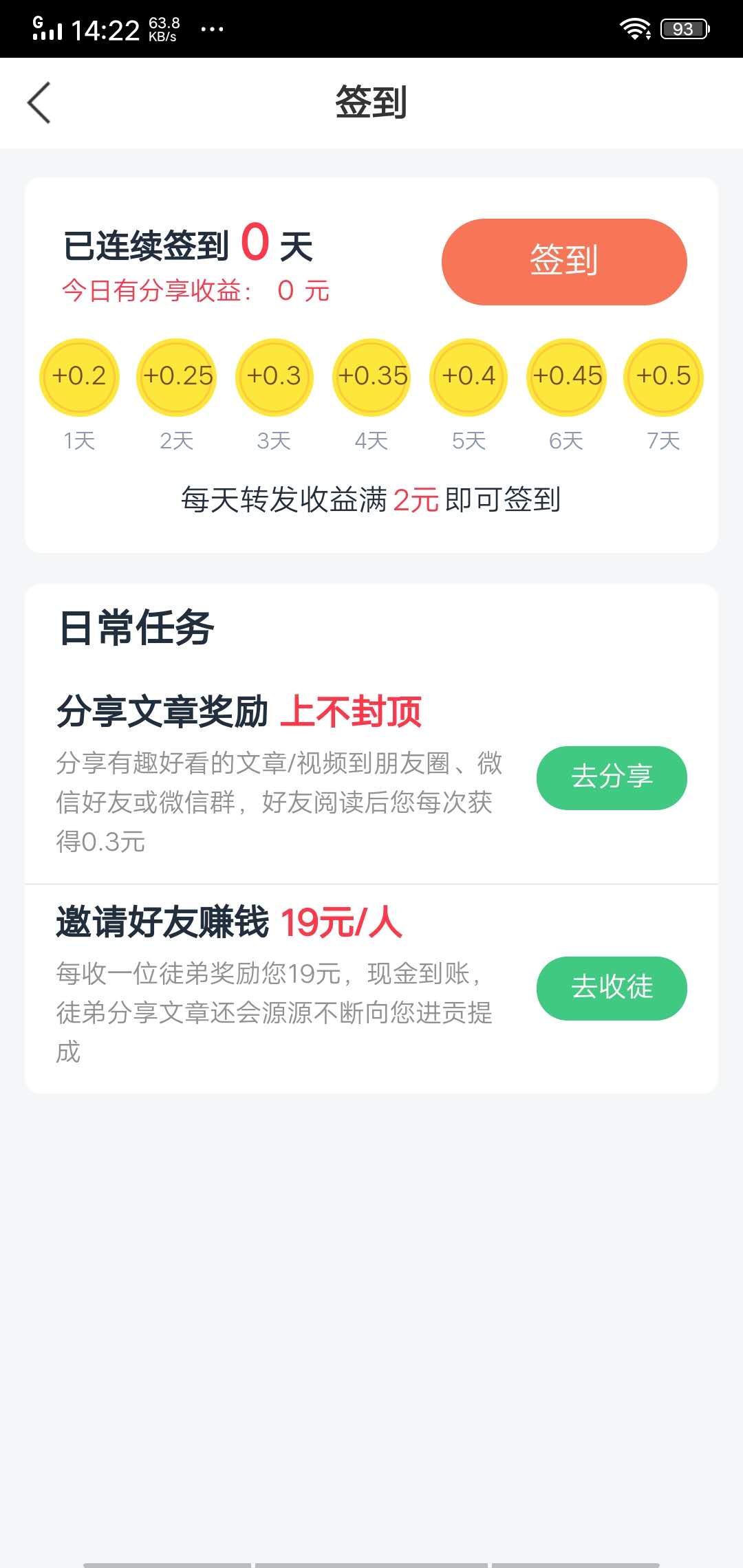Tap the 签到 title in the header bar
Viewport: 743px width, 1568px height.
coord(371,102)
